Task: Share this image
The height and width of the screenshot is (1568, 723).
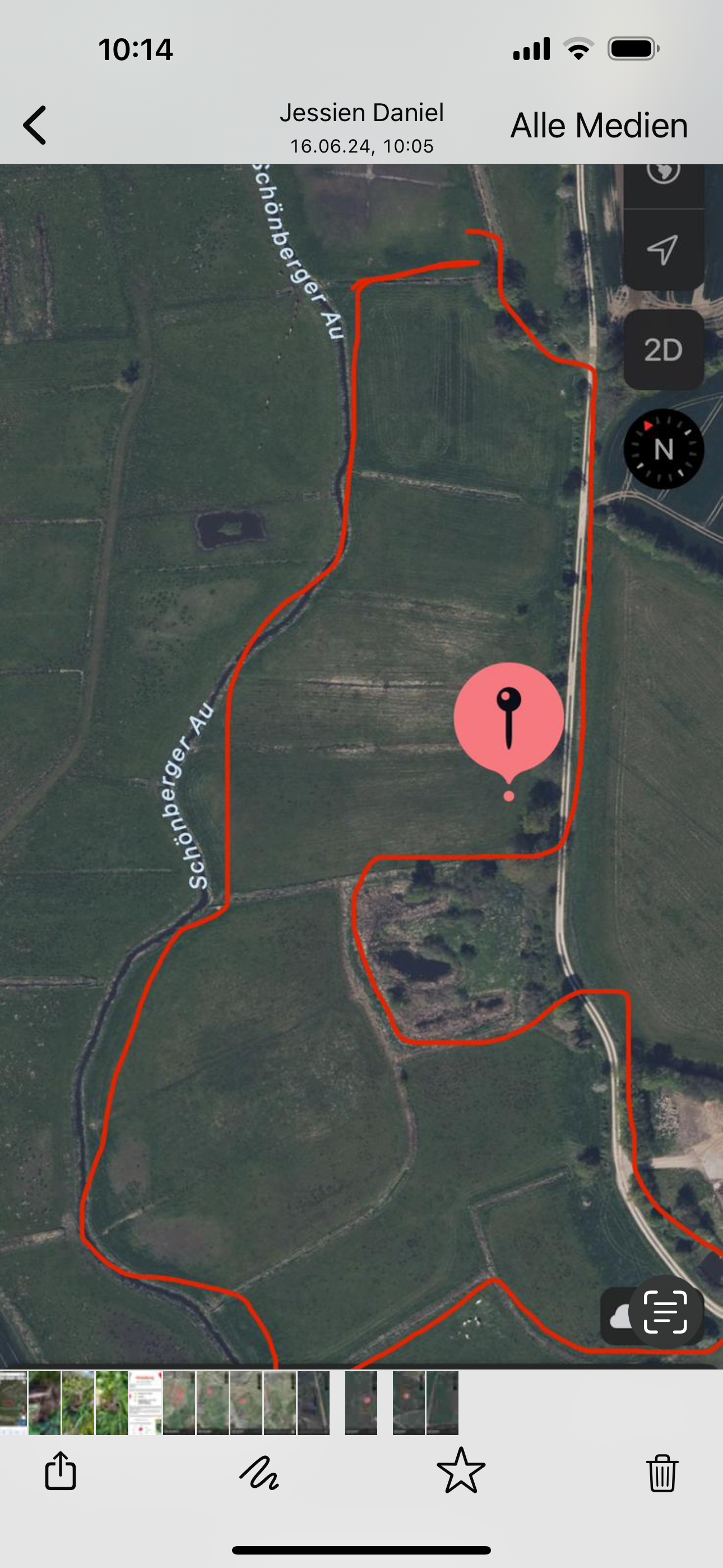Action: point(61,1470)
